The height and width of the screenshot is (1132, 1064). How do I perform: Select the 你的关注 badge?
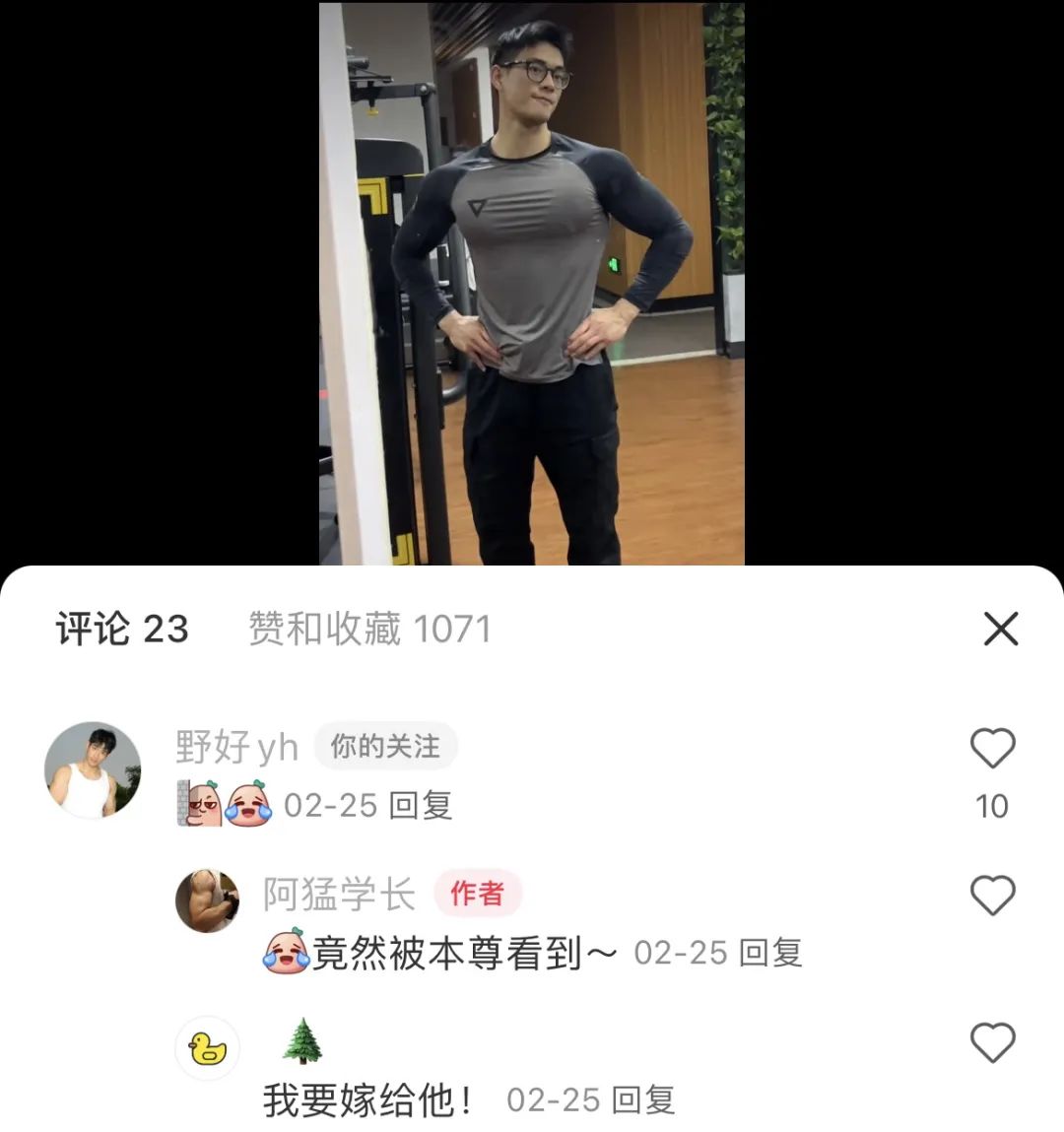click(387, 746)
